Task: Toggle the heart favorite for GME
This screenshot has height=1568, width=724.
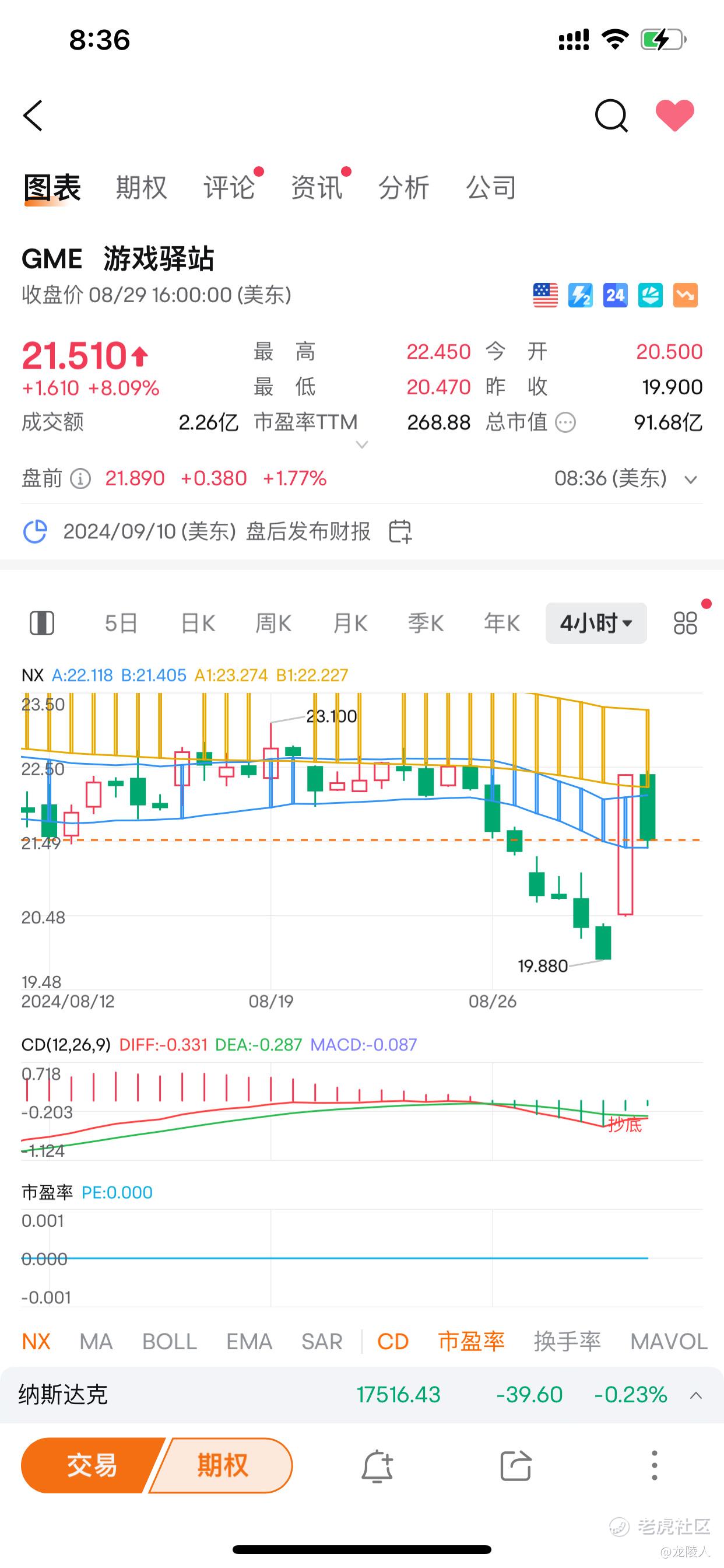Action: (674, 115)
